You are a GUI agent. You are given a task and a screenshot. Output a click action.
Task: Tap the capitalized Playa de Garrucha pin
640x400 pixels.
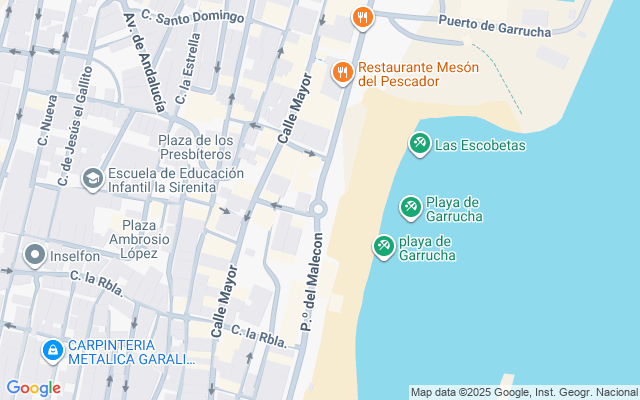(x=410, y=207)
